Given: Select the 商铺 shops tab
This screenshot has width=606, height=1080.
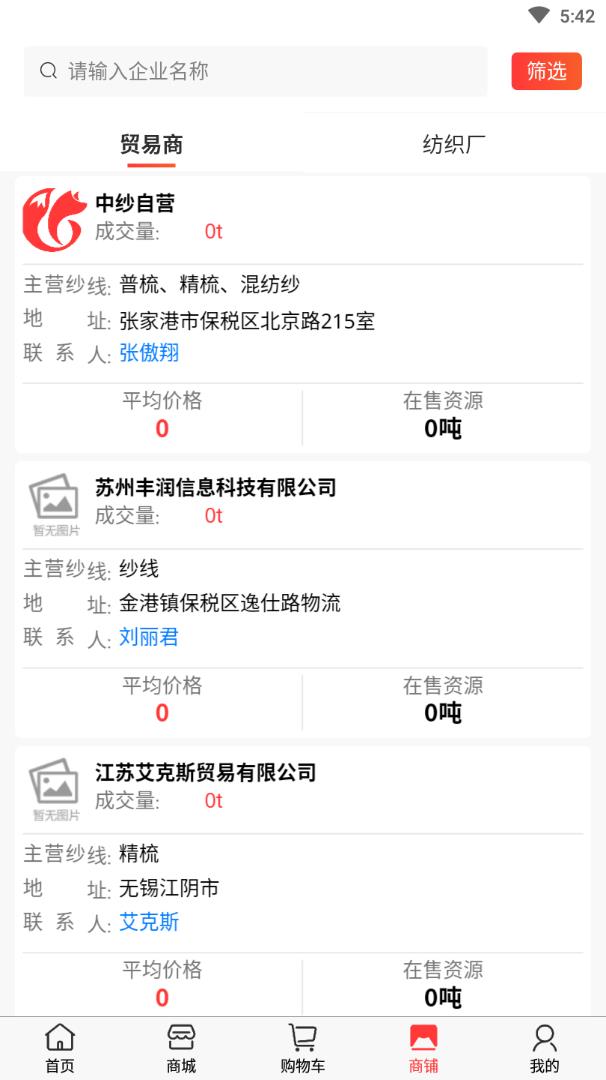Looking at the screenshot, I should pos(424,1048).
